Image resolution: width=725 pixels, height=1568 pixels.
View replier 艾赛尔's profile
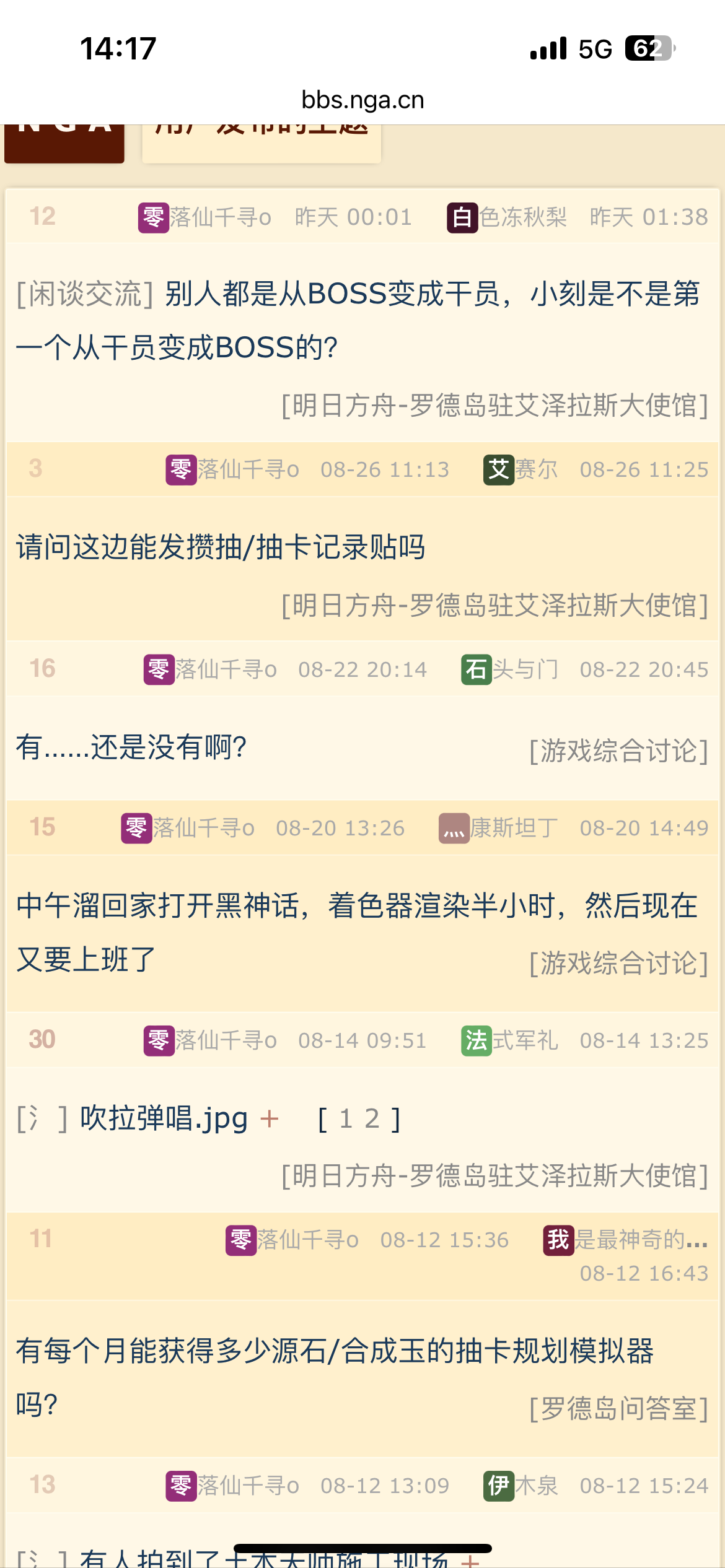point(521,469)
